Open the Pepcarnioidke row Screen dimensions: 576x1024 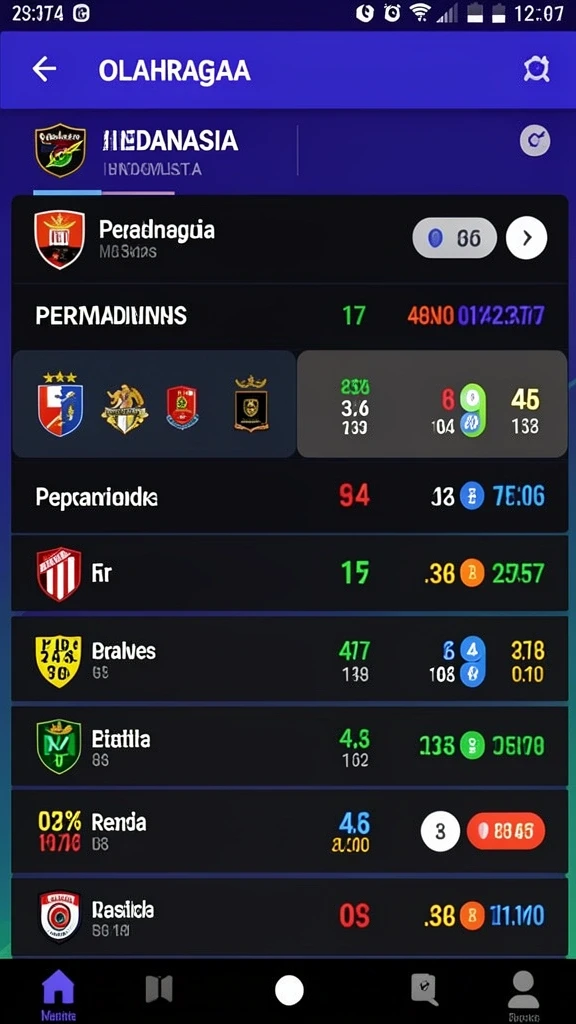[x=289, y=498]
